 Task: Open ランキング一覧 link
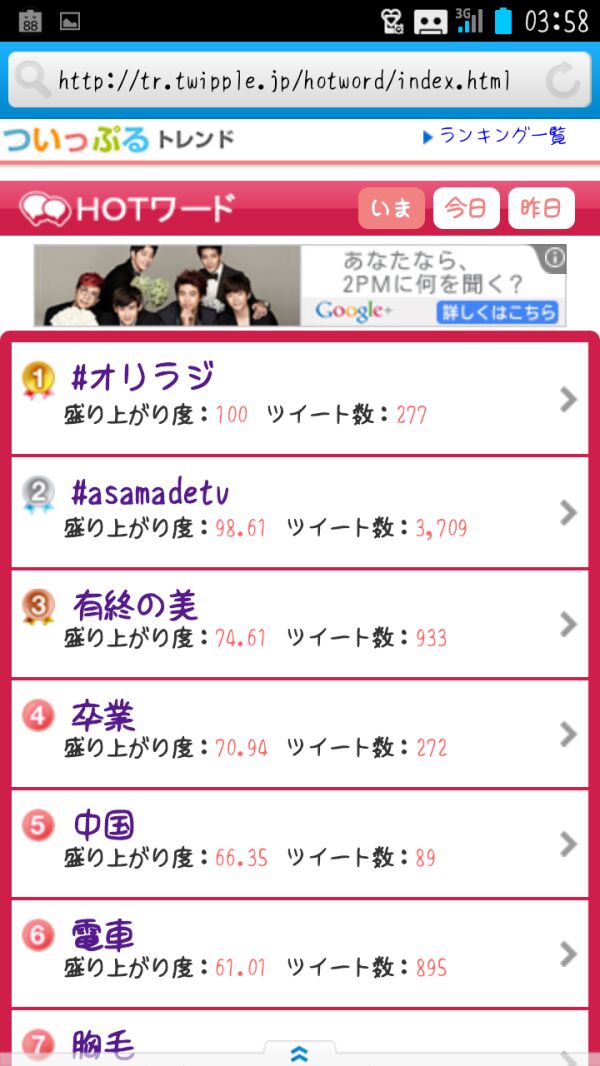[495, 136]
